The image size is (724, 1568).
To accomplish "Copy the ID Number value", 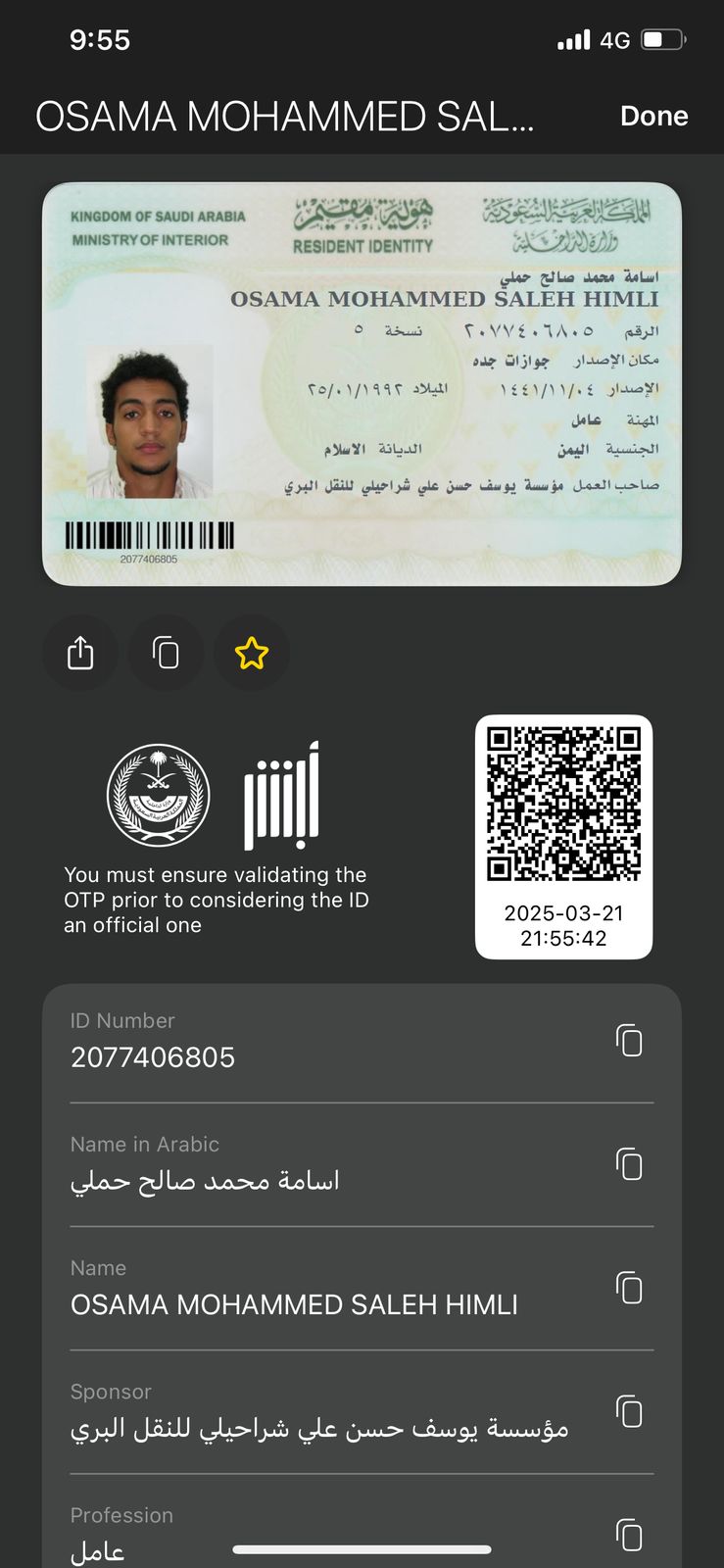I will point(629,1040).
